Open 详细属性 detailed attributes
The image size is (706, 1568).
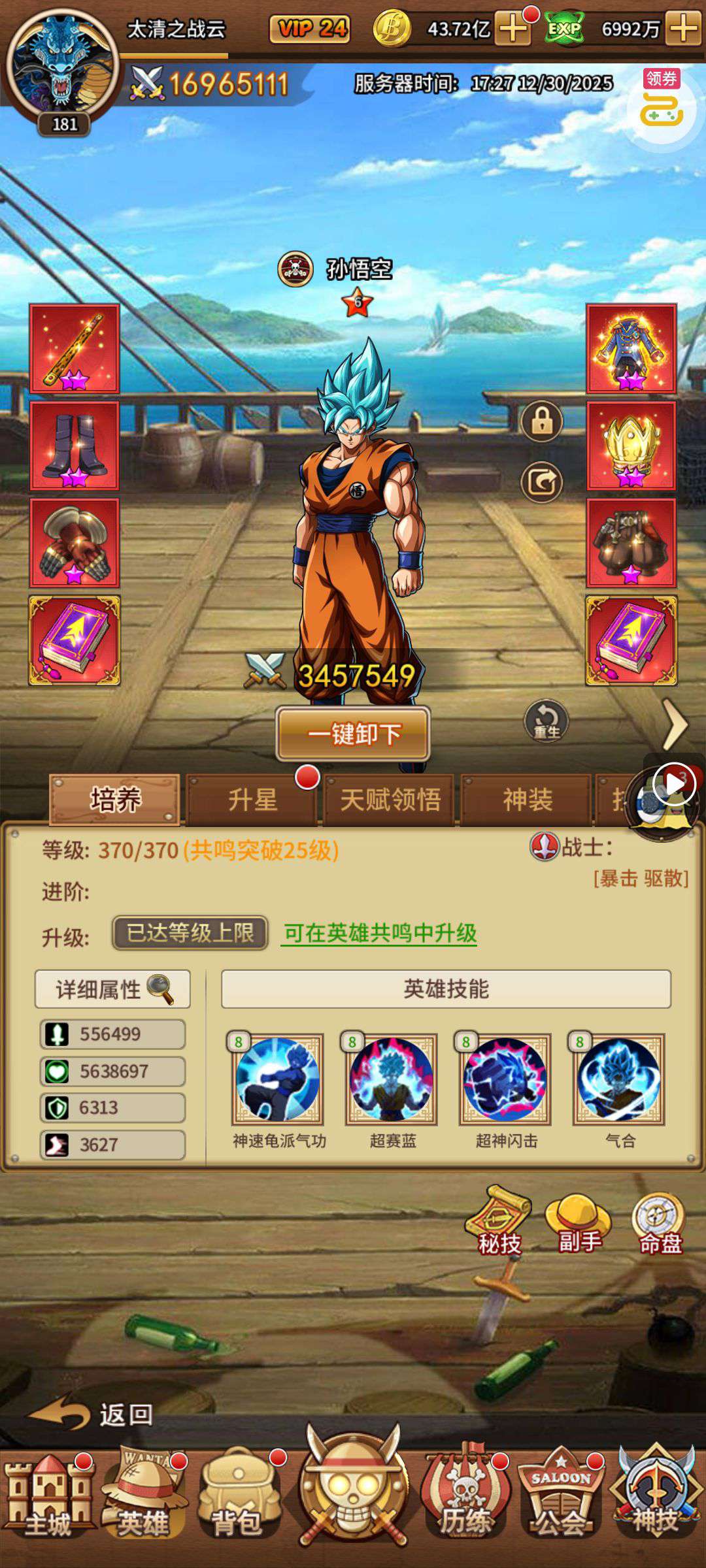coord(112,989)
